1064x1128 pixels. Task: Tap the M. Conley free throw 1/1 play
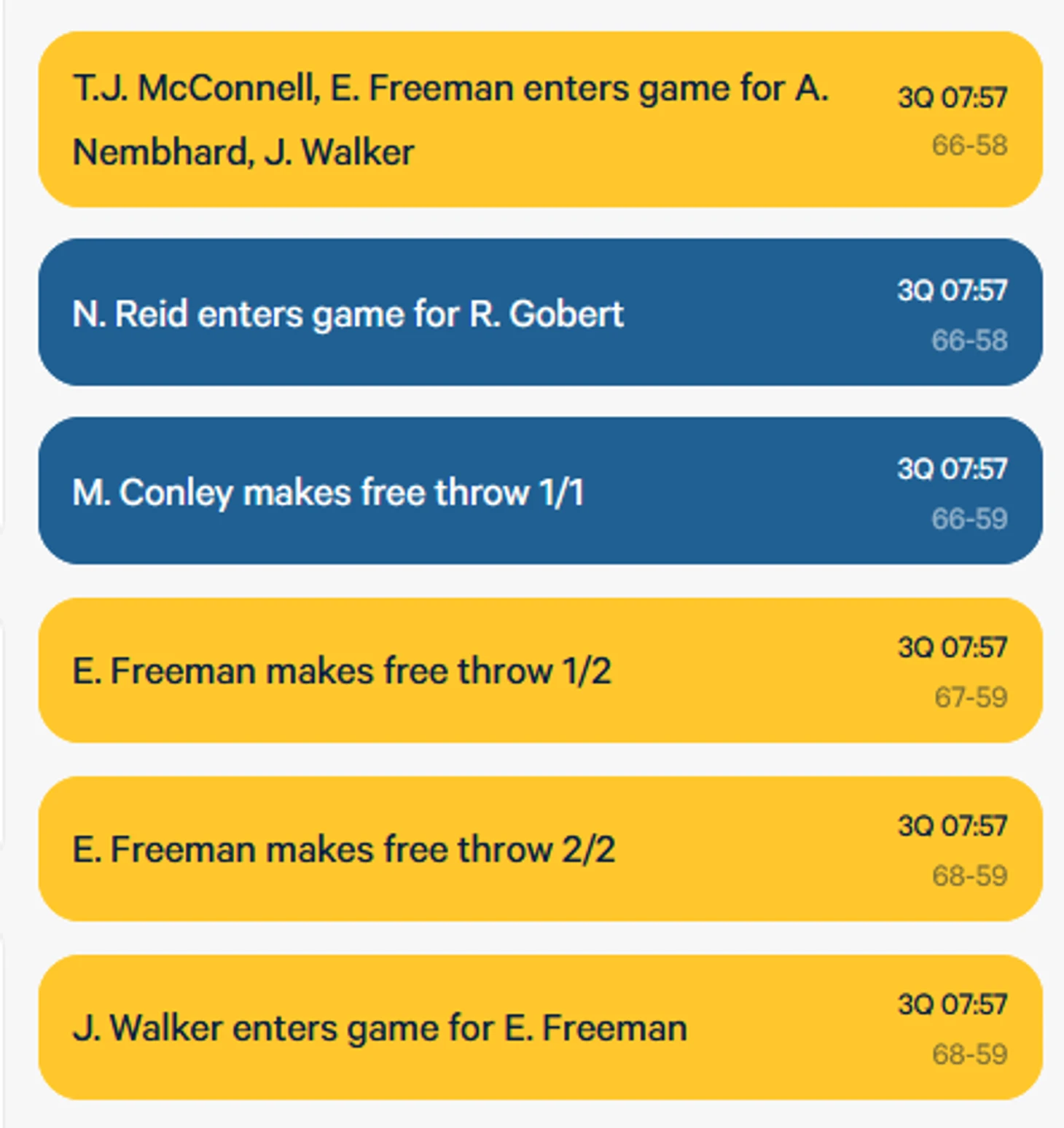click(x=539, y=491)
